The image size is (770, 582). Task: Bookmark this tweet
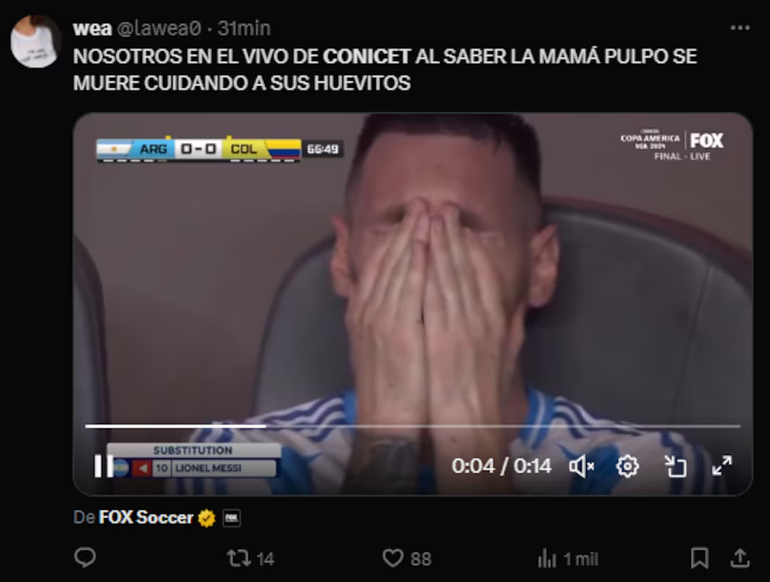(x=699, y=558)
